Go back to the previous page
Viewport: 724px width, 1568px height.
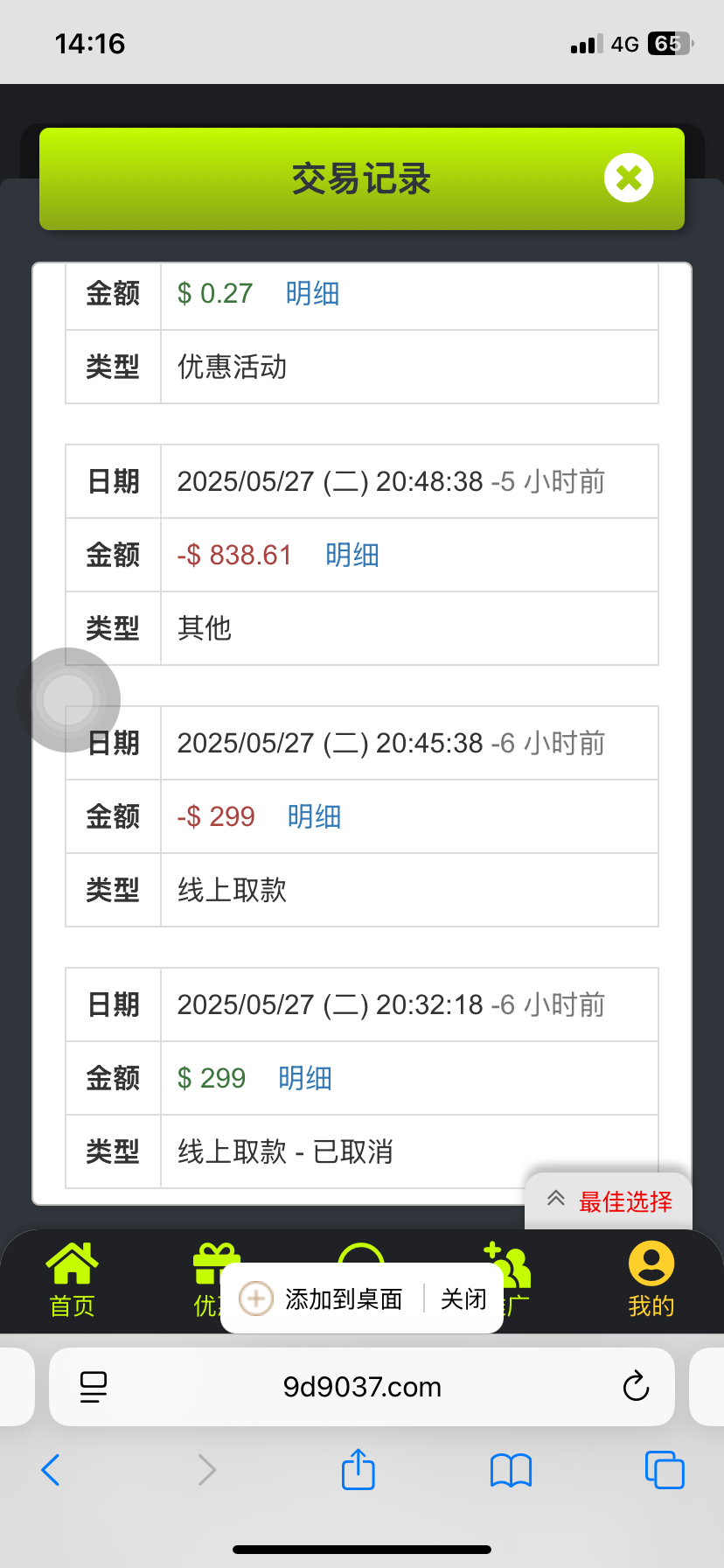pos(51,1470)
